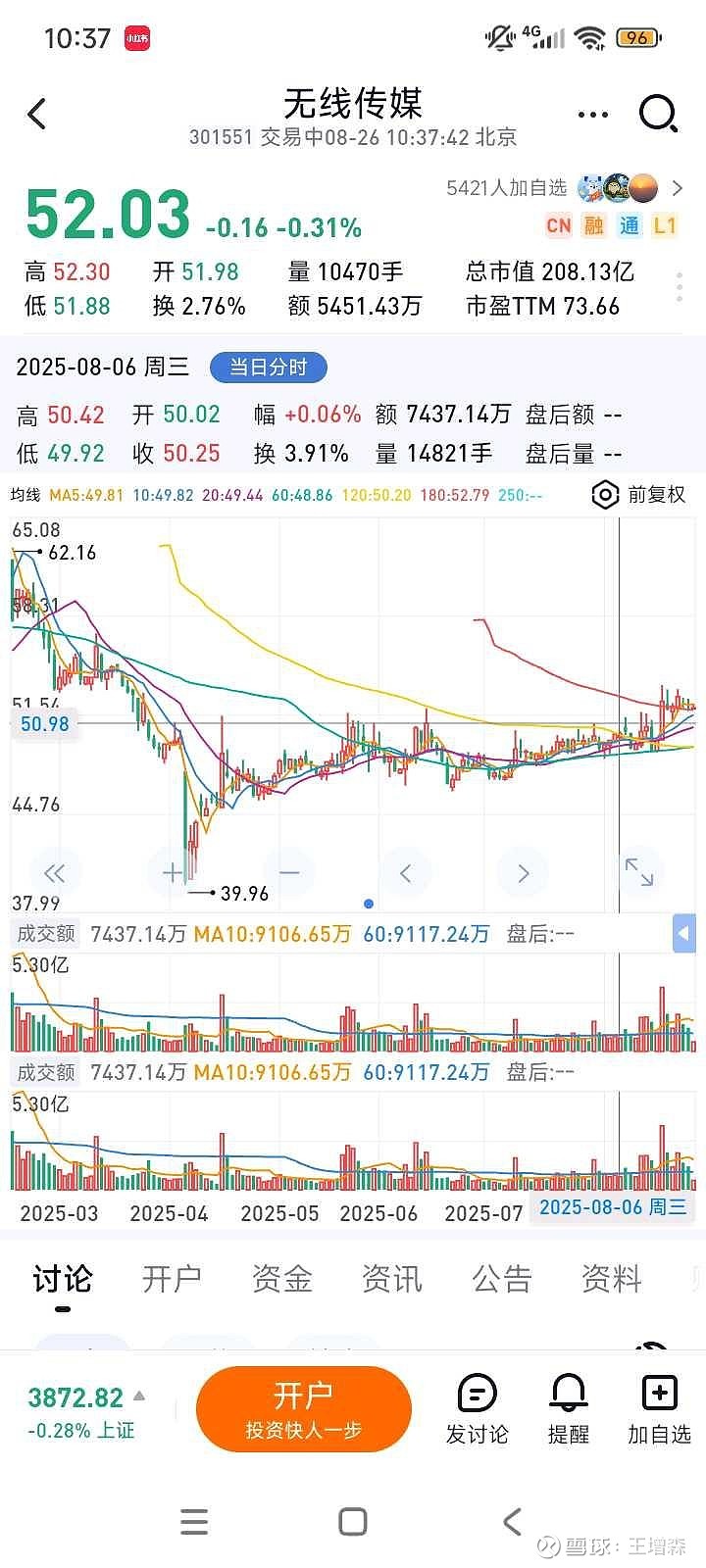
Task: Tap the orange 开户 投资快人一步 button
Action: pos(303,1409)
